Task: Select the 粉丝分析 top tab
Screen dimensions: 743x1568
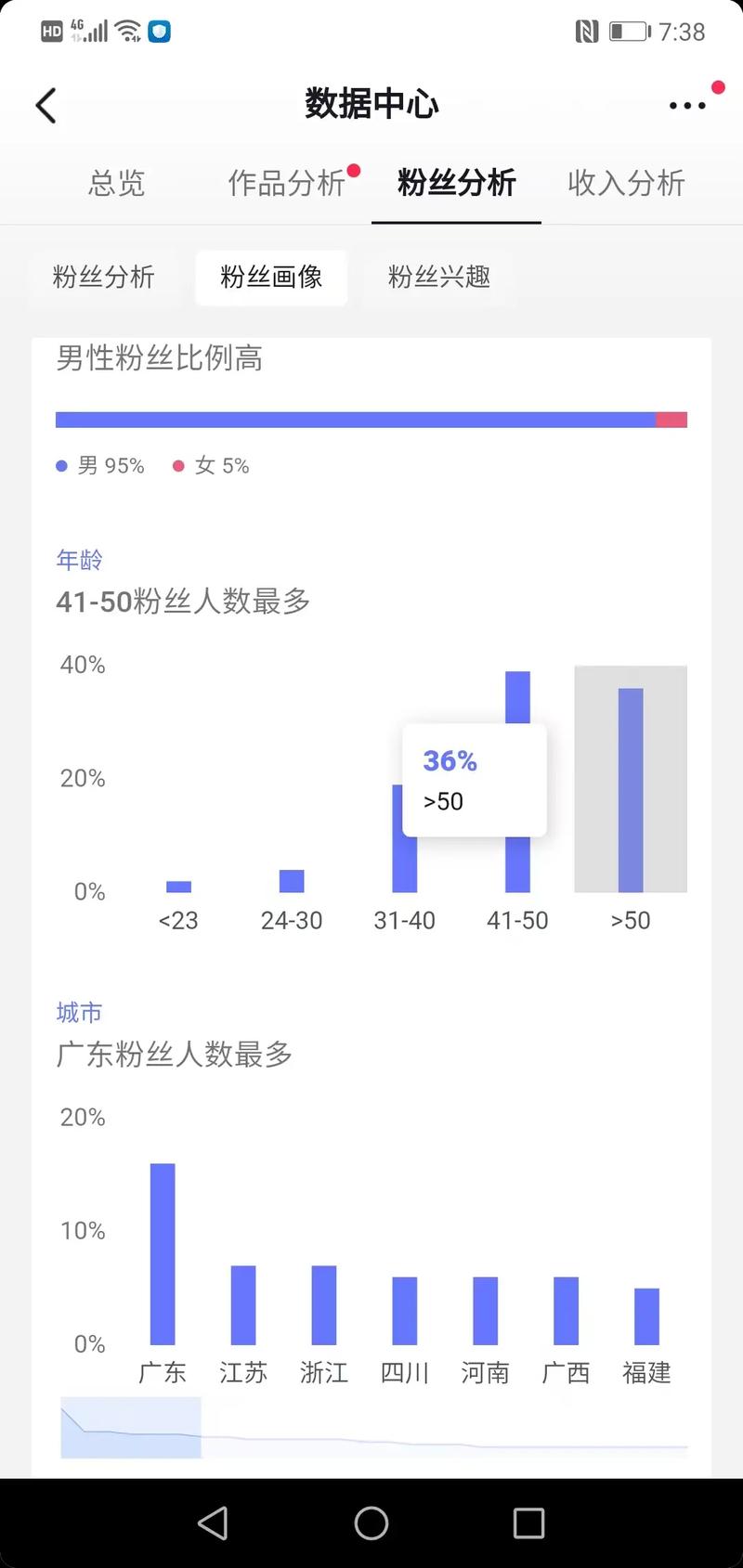Action: point(456,183)
